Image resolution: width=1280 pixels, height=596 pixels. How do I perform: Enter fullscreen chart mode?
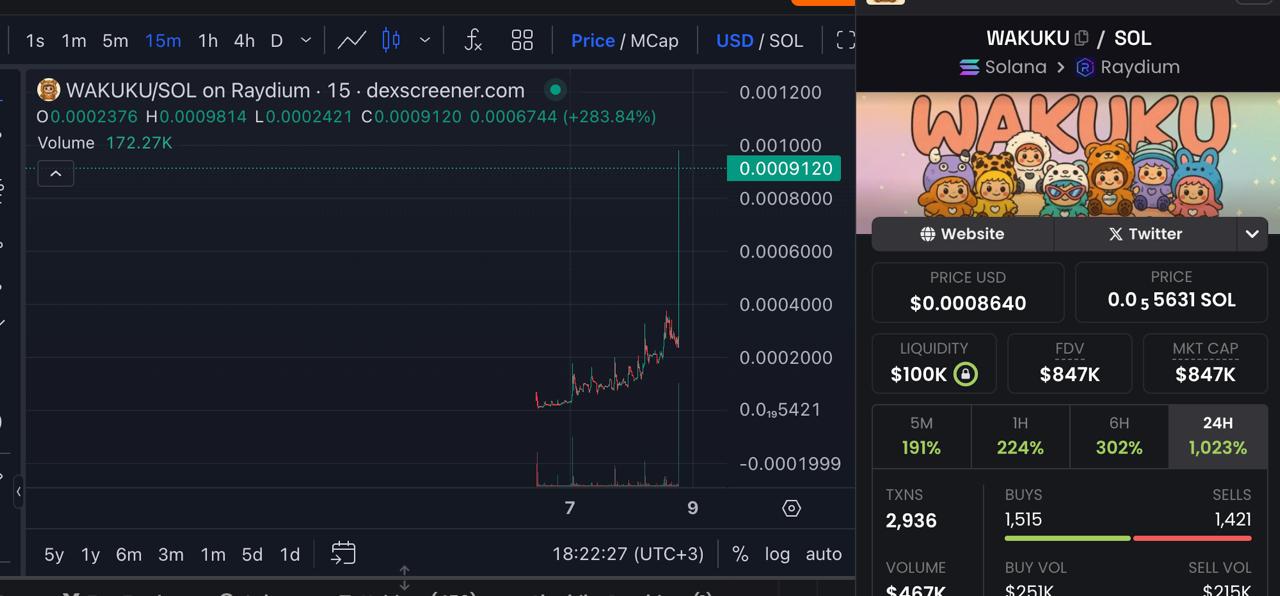[x=845, y=40]
